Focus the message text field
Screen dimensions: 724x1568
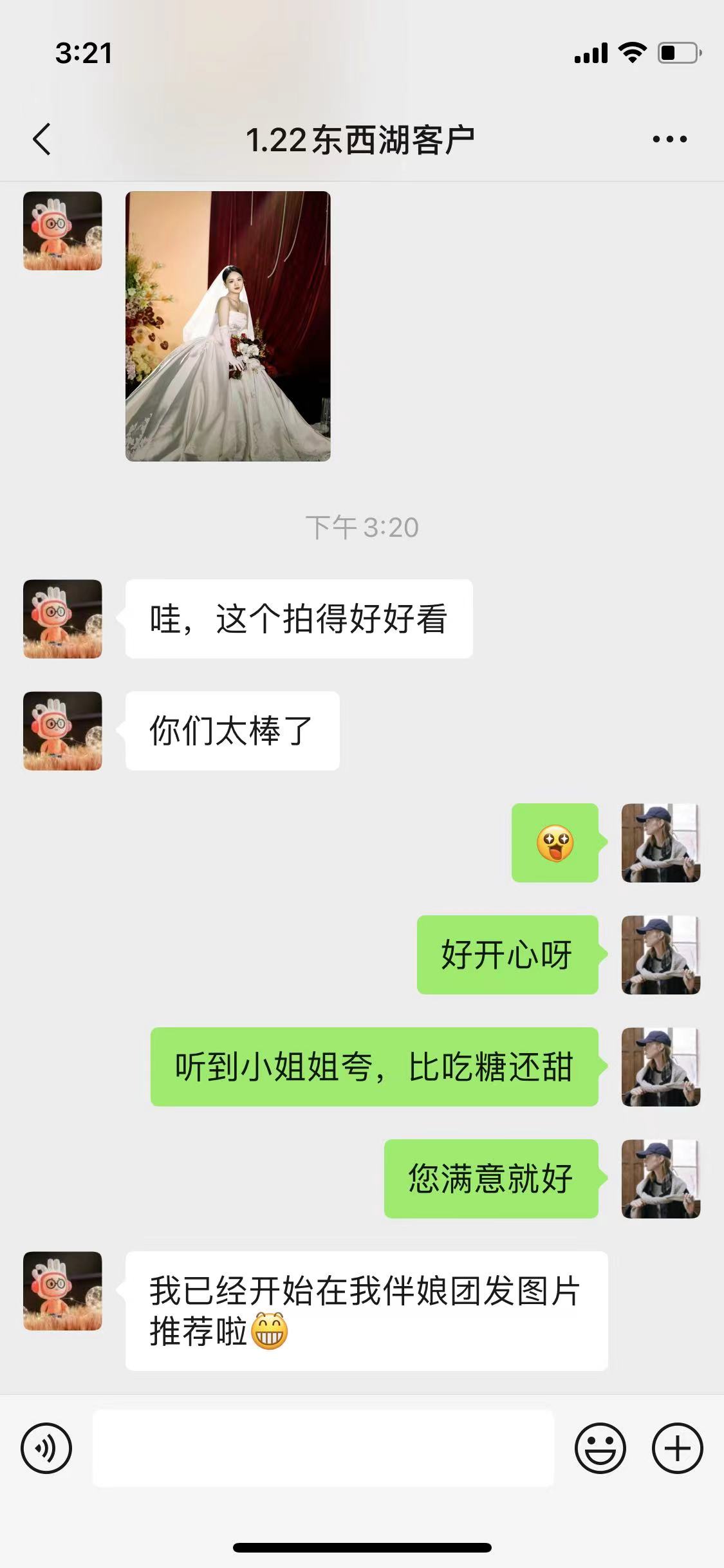323,1448
